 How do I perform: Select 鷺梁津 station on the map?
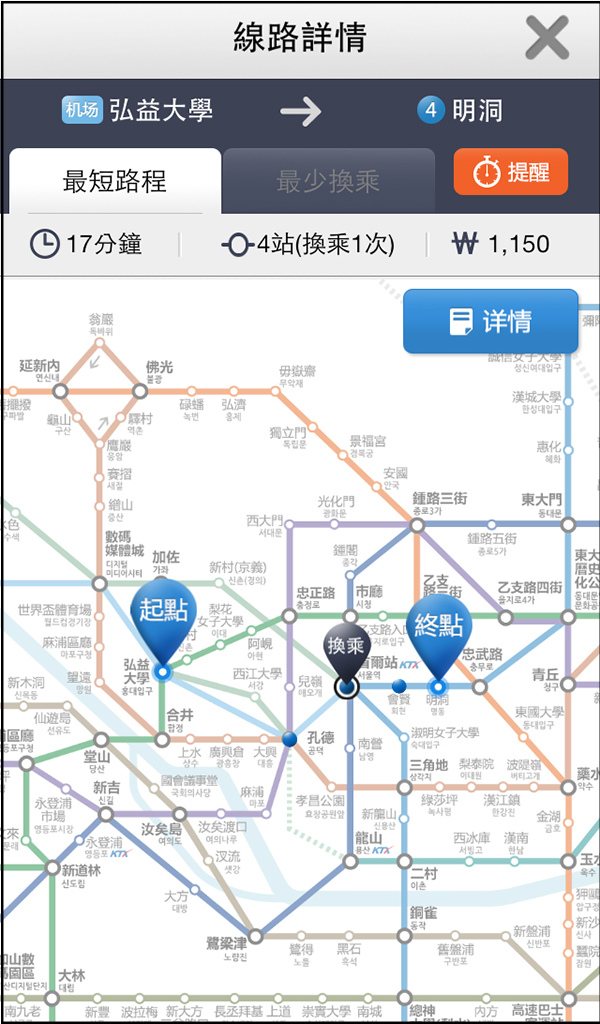click(256, 936)
